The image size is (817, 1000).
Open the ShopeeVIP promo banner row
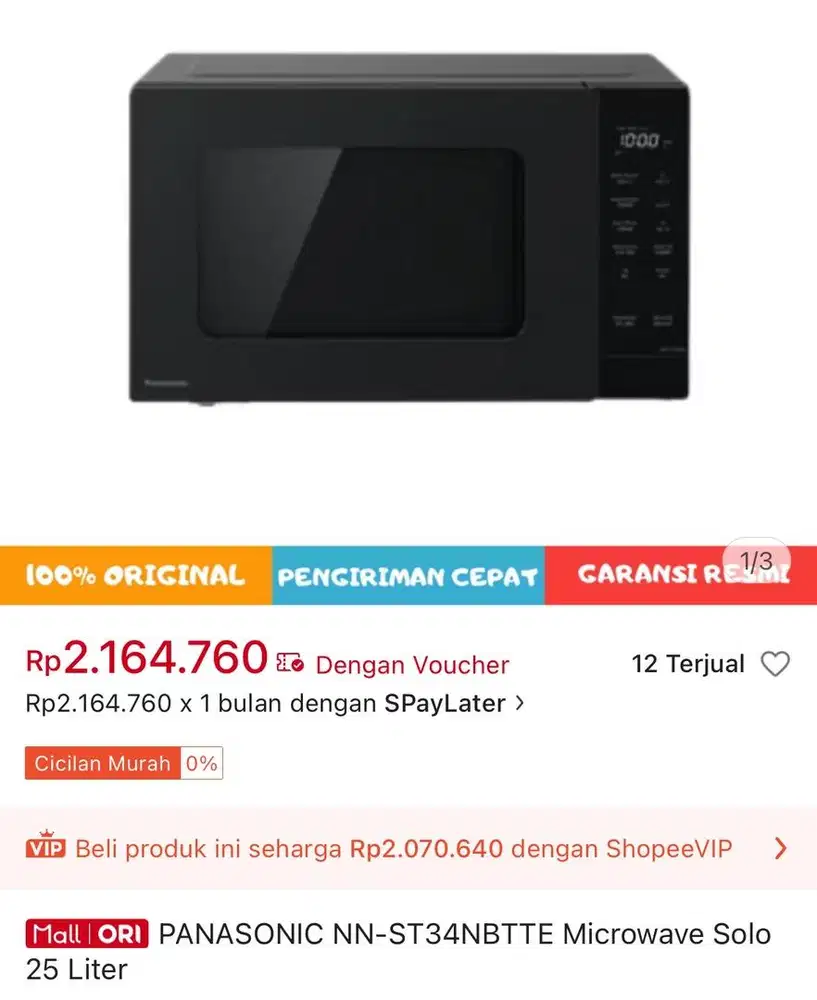click(x=400, y=848)
